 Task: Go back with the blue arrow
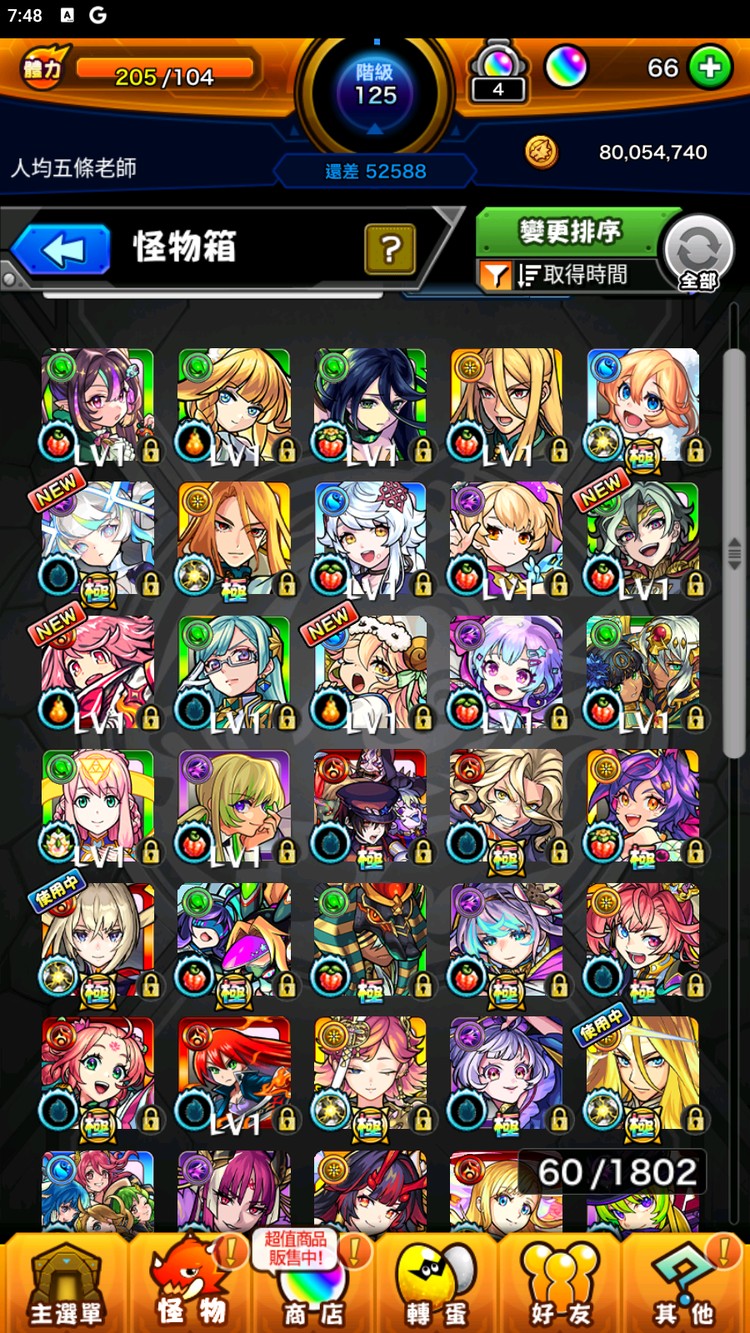coord(62,249)
